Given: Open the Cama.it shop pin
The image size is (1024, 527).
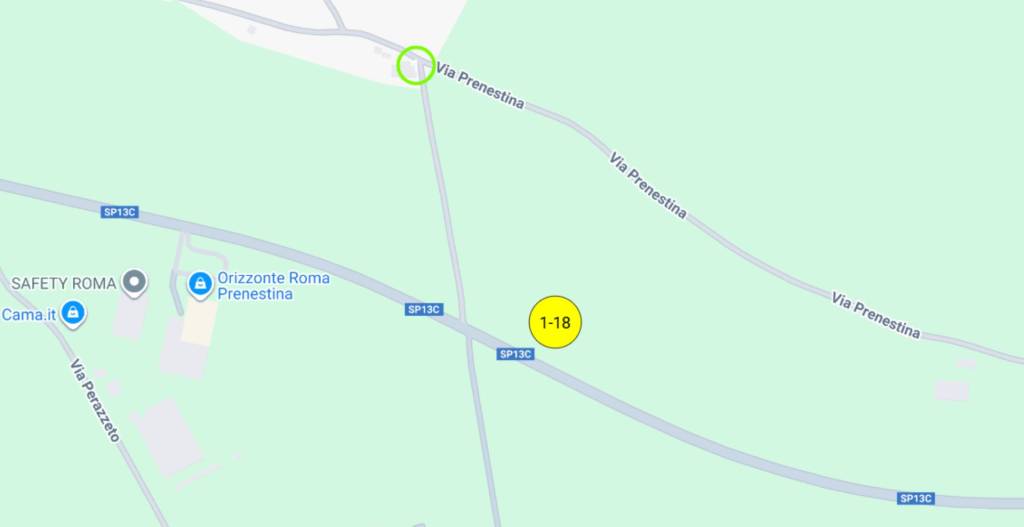Looking at the screenshot, I should (x=72, y=314).
